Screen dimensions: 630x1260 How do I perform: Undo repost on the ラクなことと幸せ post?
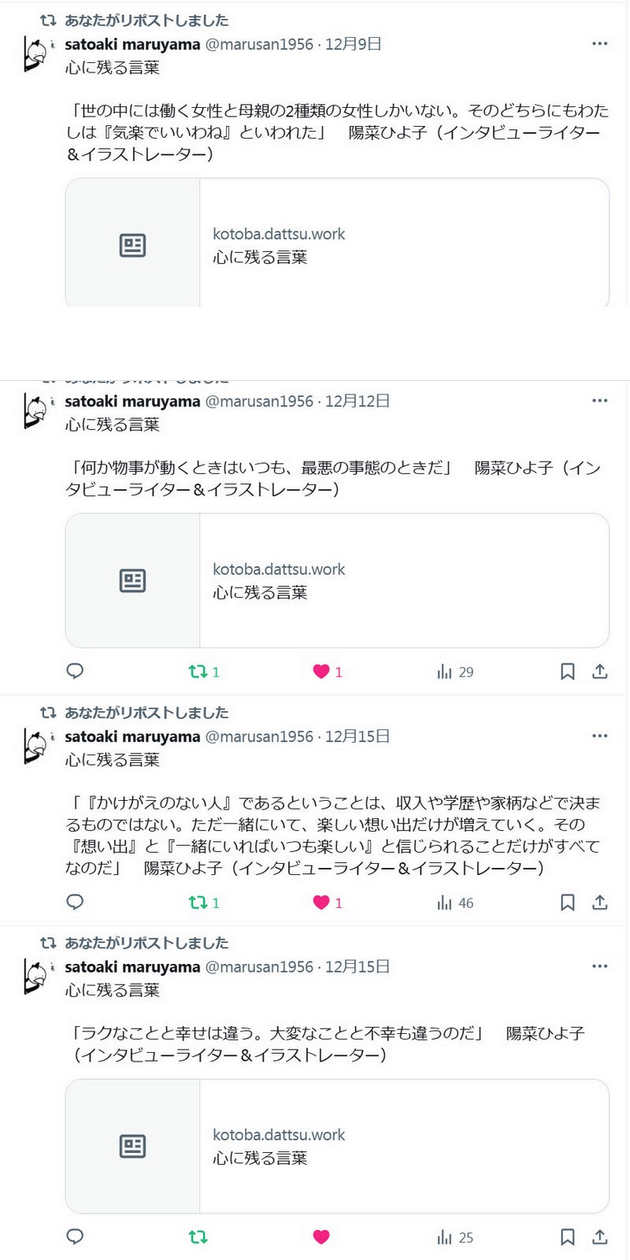tap(198, 1237)
